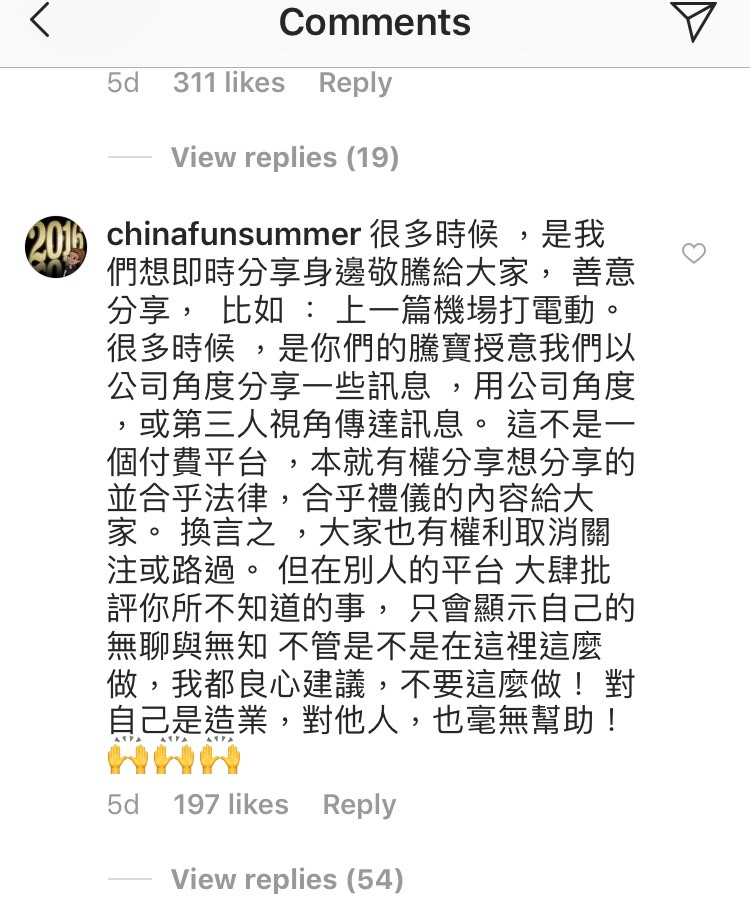Like chinafunsummer's comment with the heart
This screenshot has height=903, width=750.
click(x=694, y=254)
